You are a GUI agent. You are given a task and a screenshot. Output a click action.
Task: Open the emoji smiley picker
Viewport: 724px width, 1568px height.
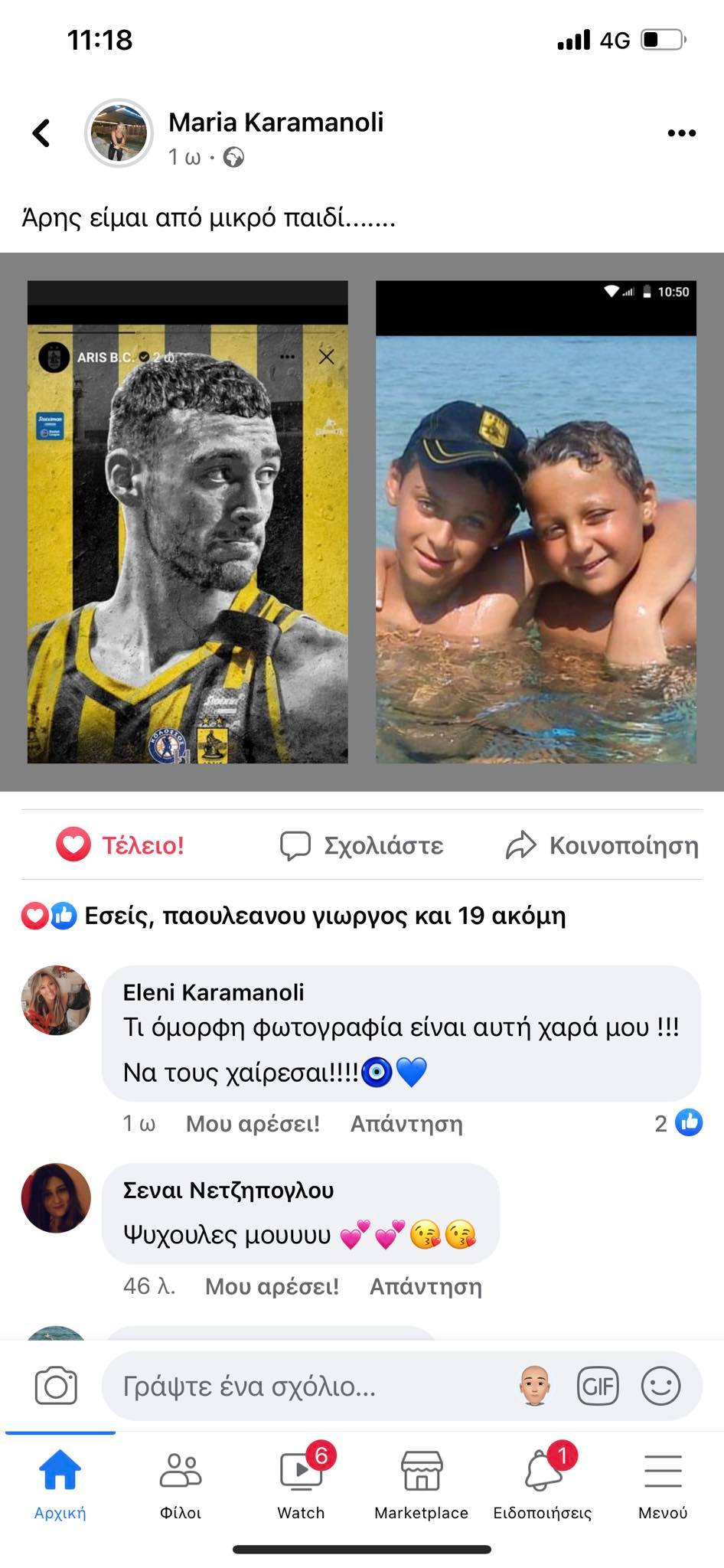660,1387
